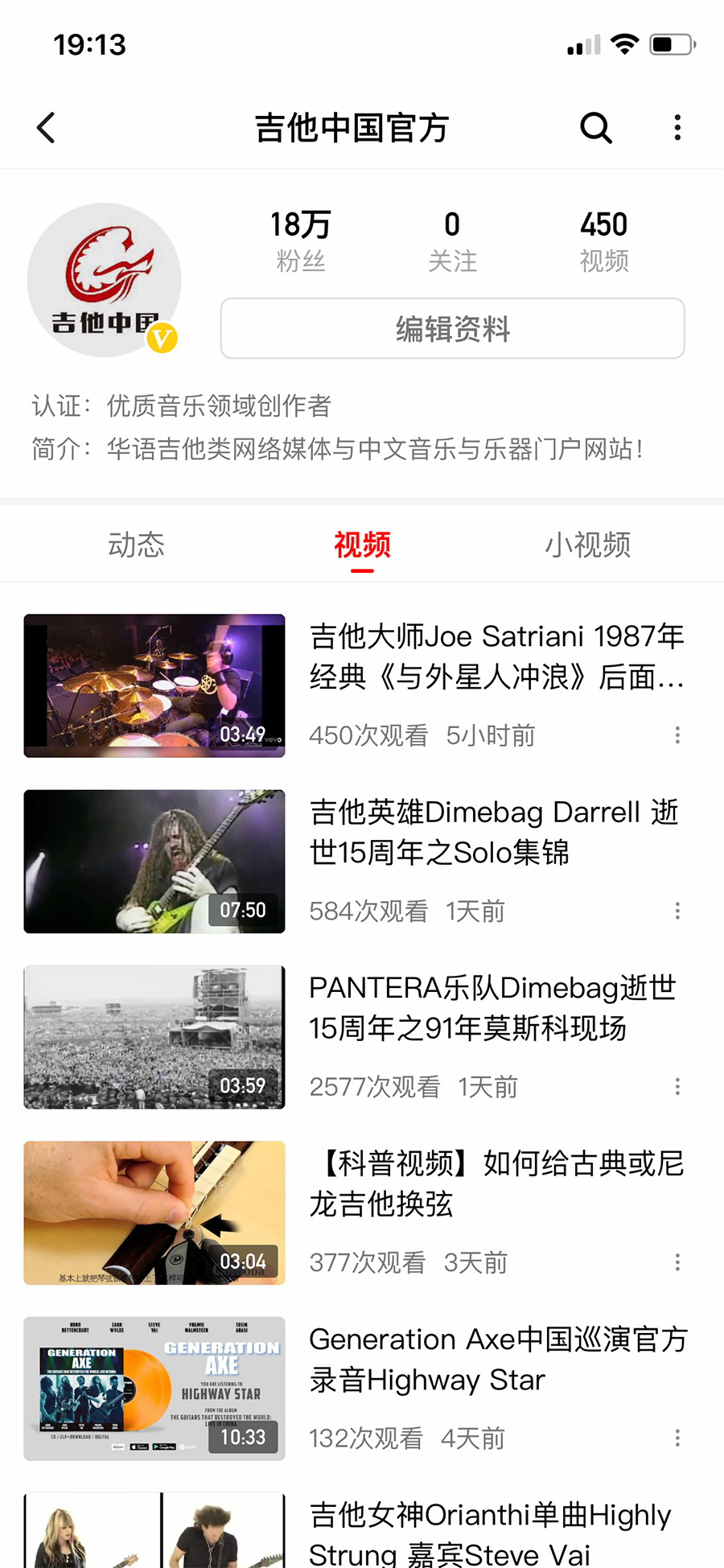Open options for the 换弦 tutorial video
This screenshot has height=1568, width=724.
click(677, 1261)
